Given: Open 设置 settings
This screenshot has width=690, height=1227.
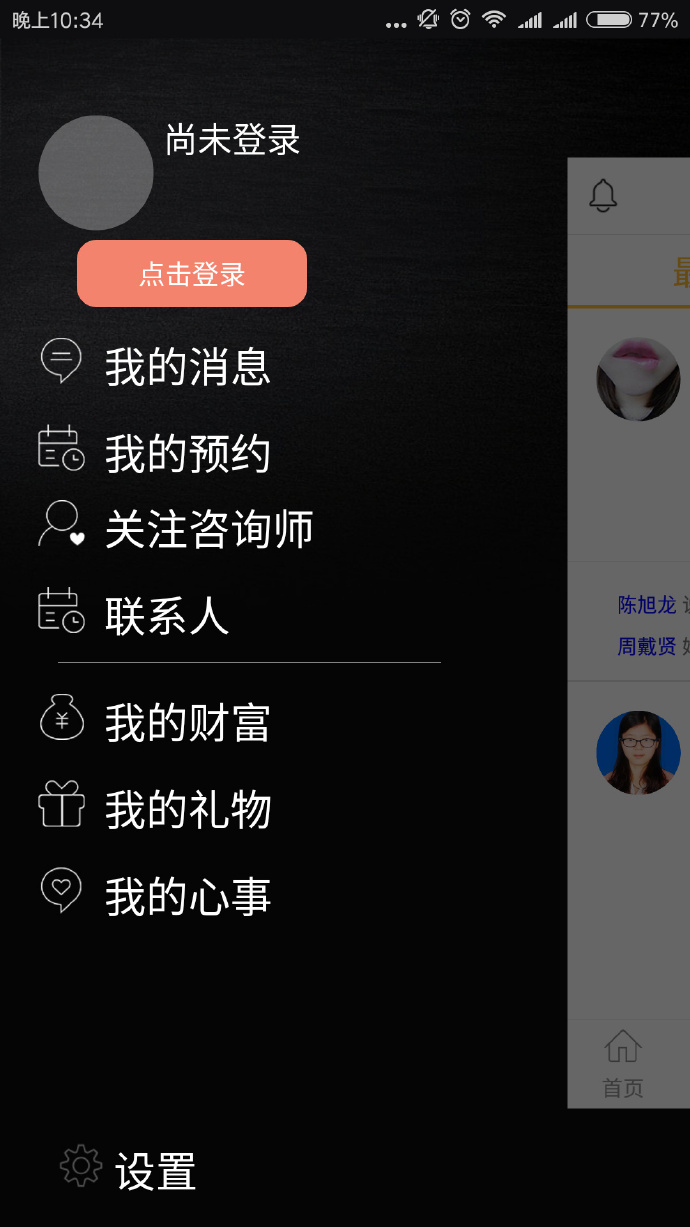Looking at the screenshot, I should pos(154,1171).
